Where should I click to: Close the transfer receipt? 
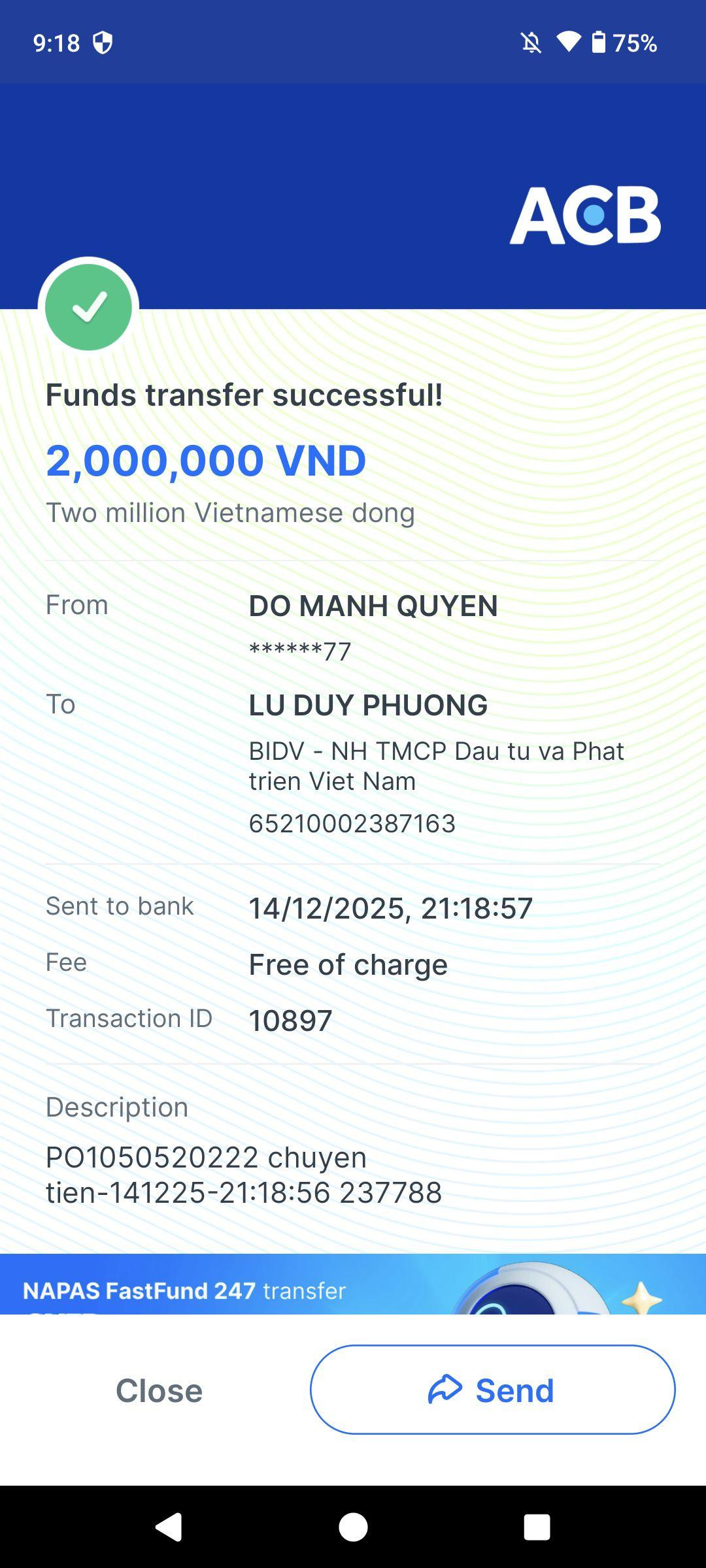159,1390
